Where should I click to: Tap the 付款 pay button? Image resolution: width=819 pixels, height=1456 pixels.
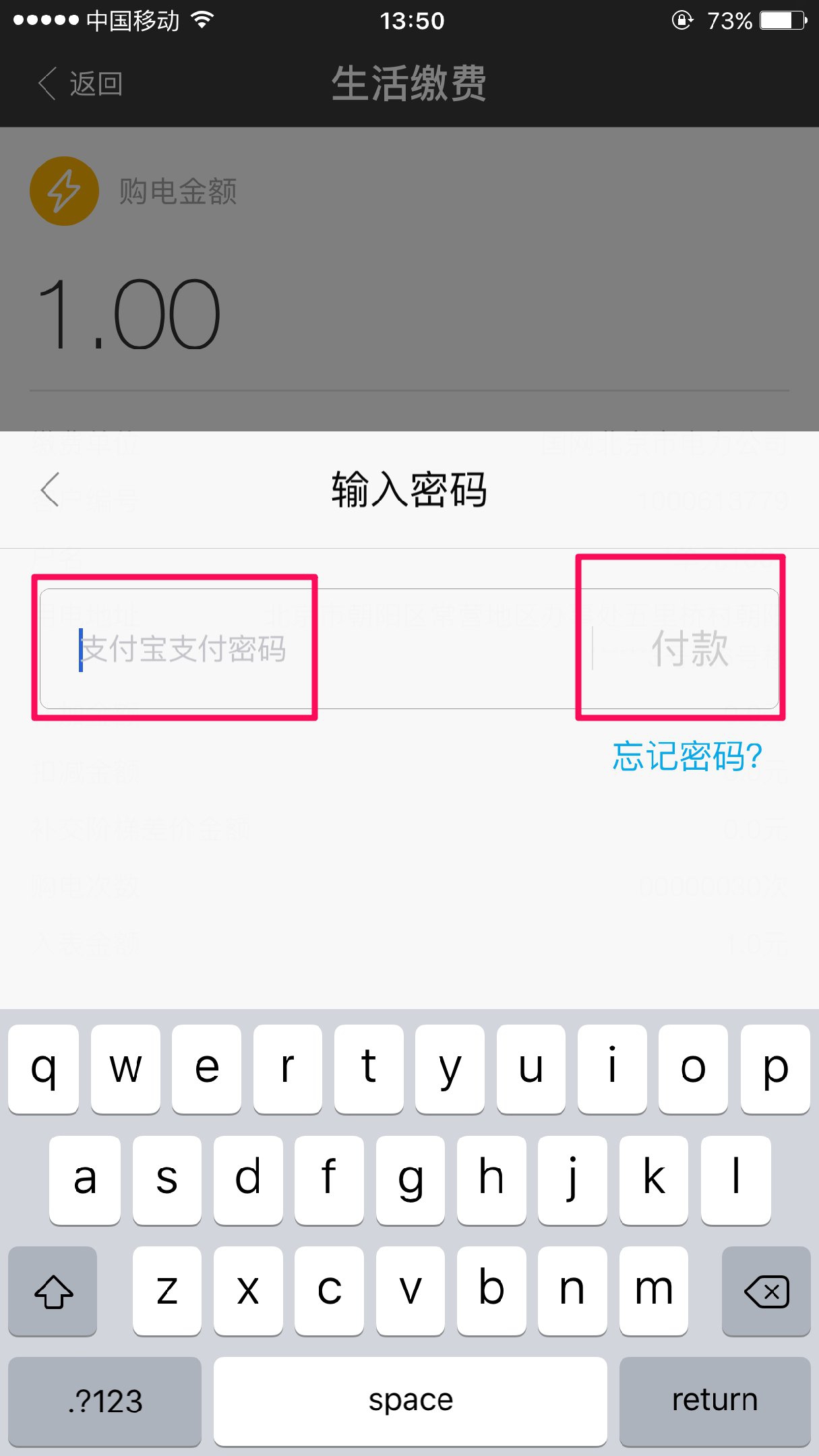pos(689,648)
